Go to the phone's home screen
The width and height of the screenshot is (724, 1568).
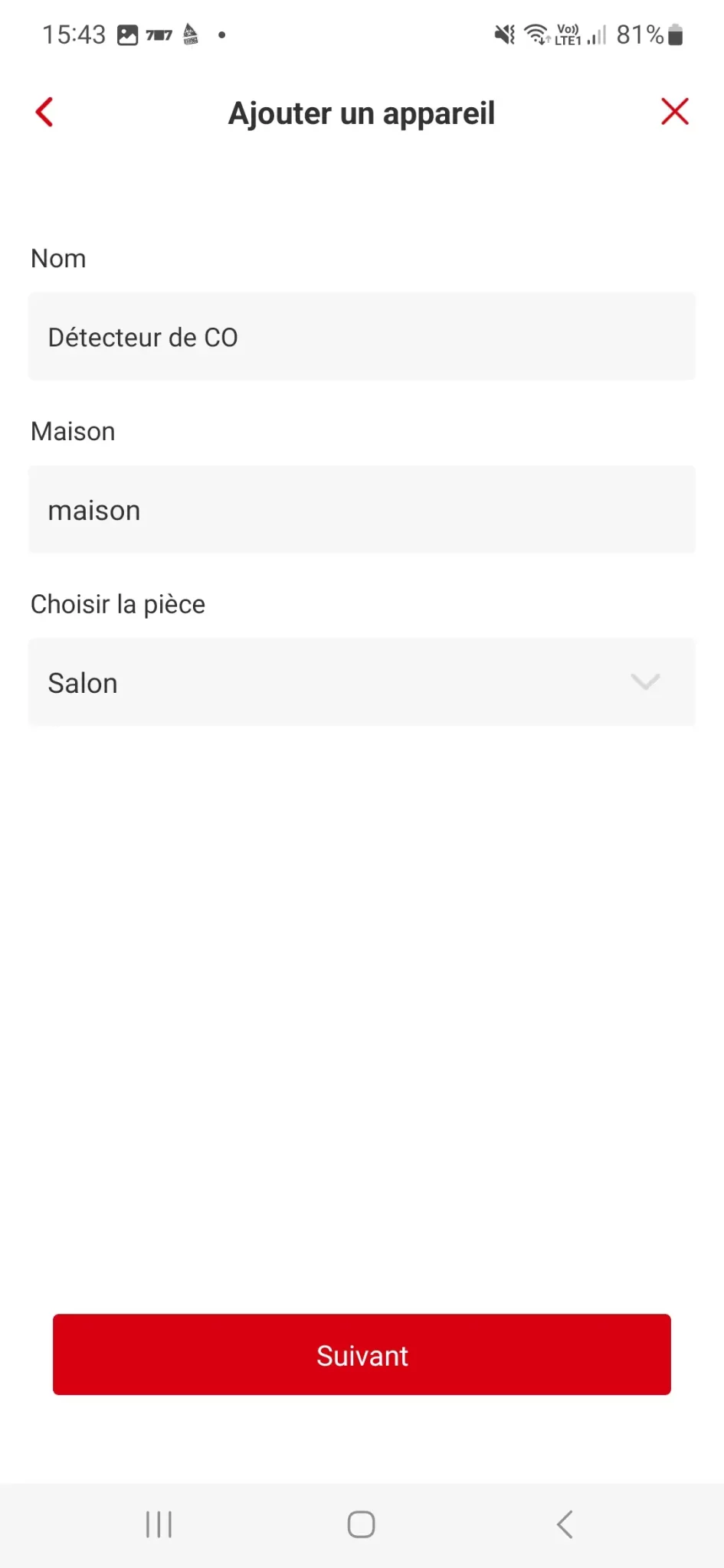click(361, 1524)
